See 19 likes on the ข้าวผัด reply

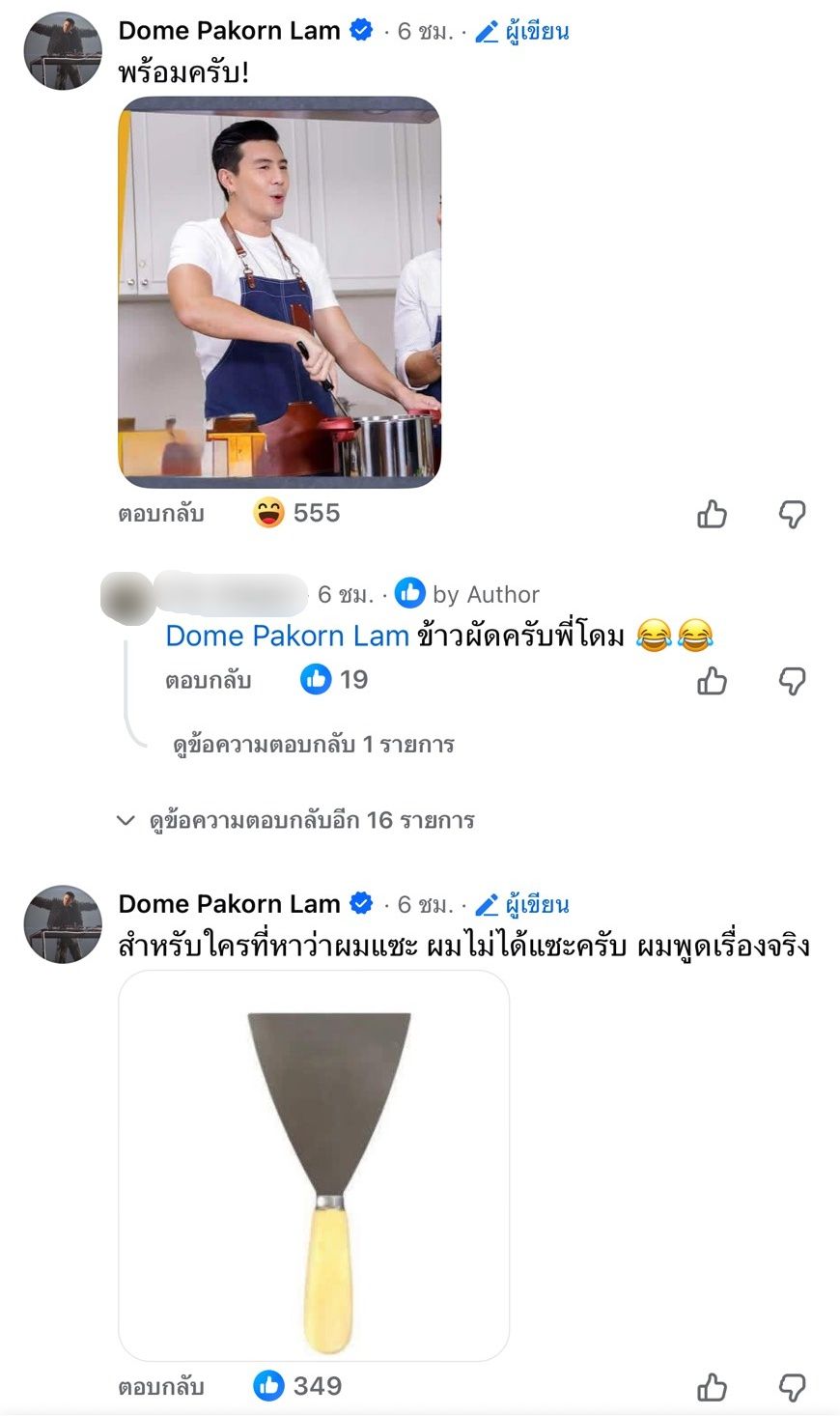click(x=334, y=679)
